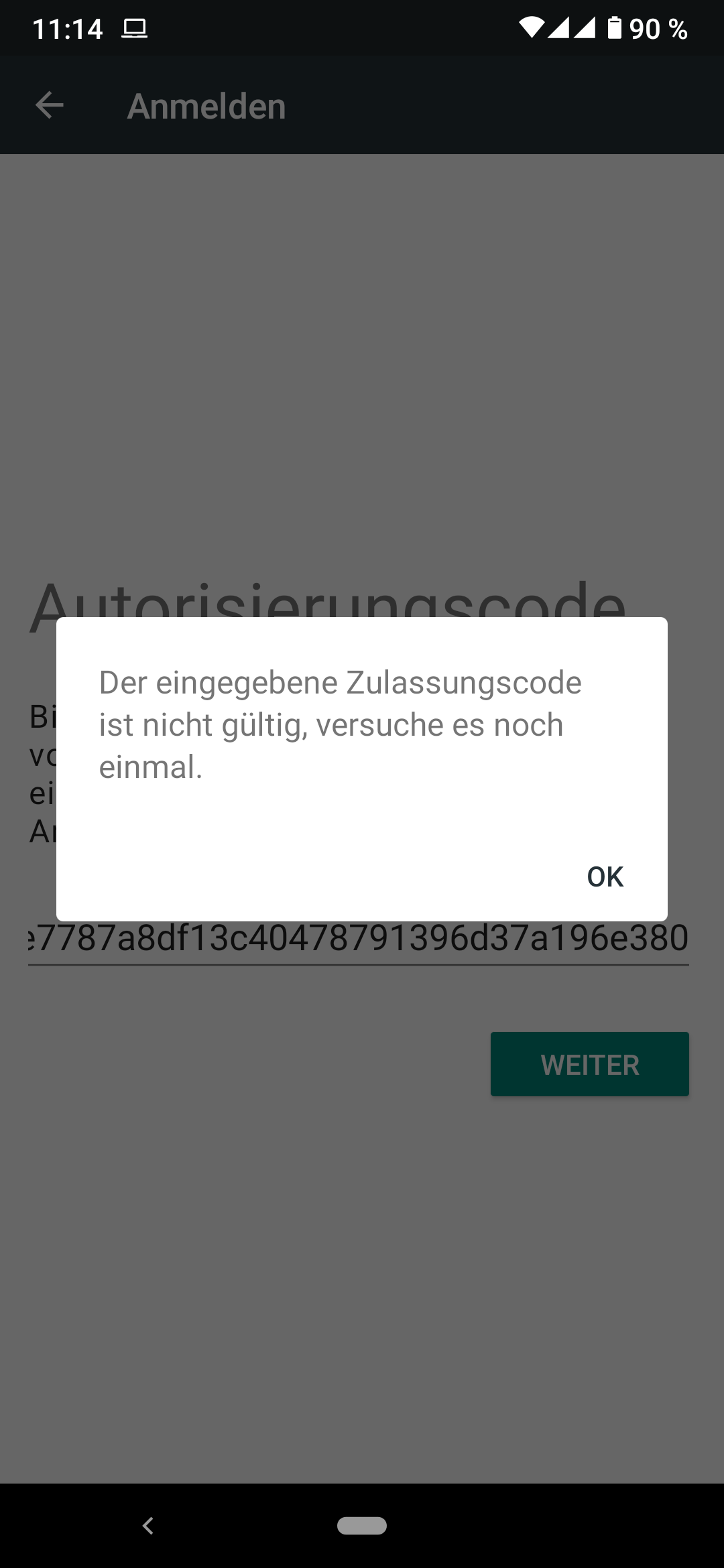Screen dimensions: 724x1568
Task: Dismiss the invalid code dialog with OK
Action: tap(605, 876)
